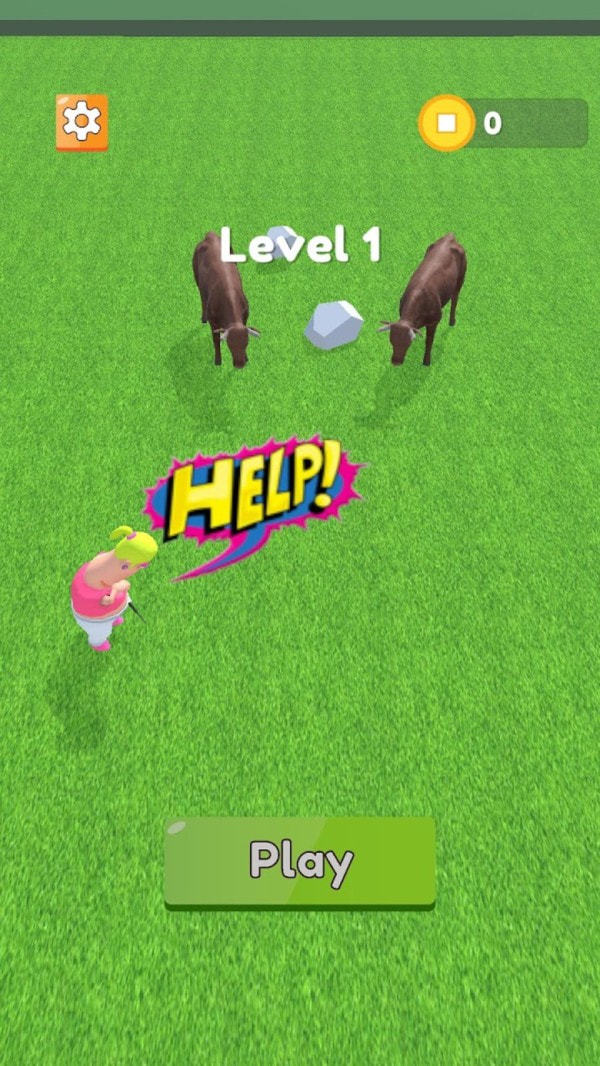
Task: Start the level with the Play button
Action: point(300,861)
